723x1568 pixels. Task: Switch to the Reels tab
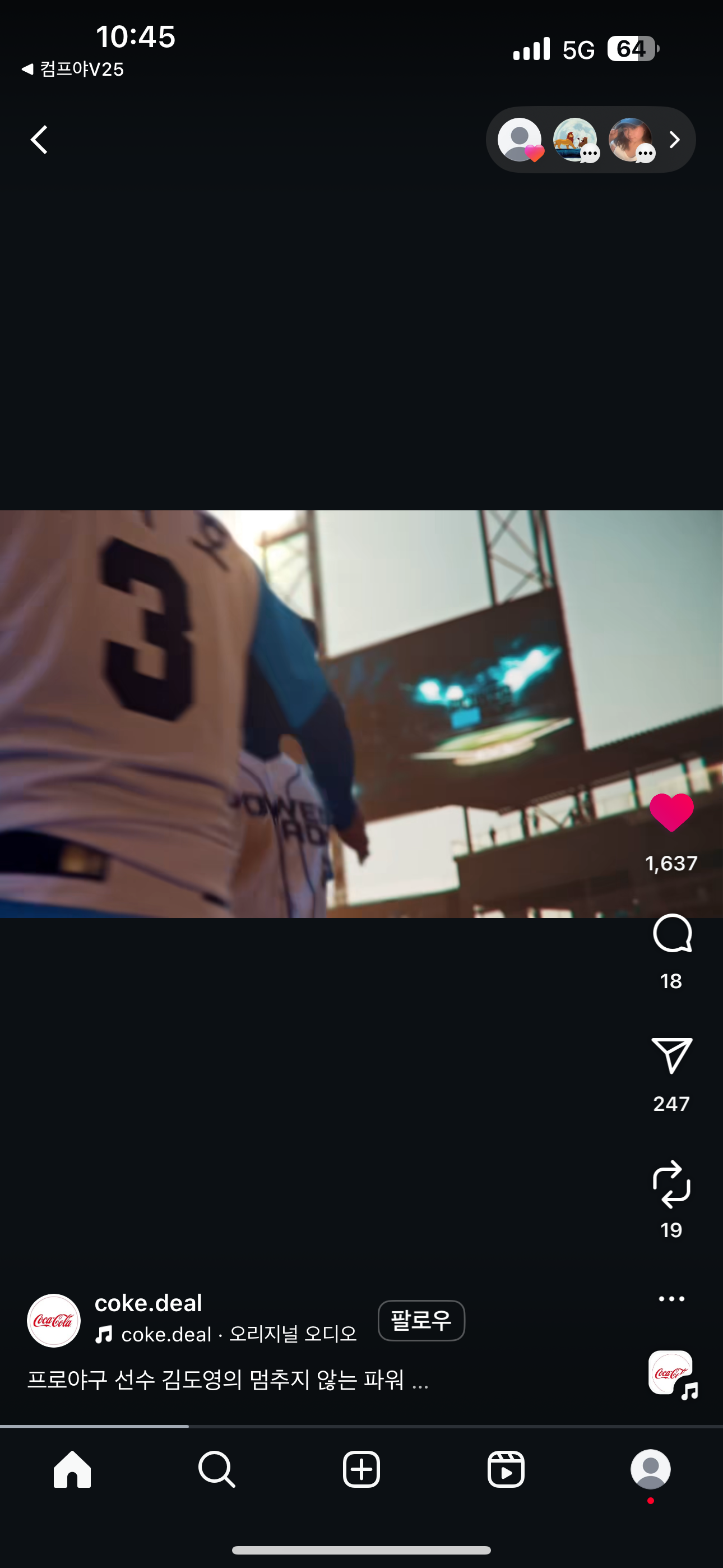click(x=506, y=1469)
